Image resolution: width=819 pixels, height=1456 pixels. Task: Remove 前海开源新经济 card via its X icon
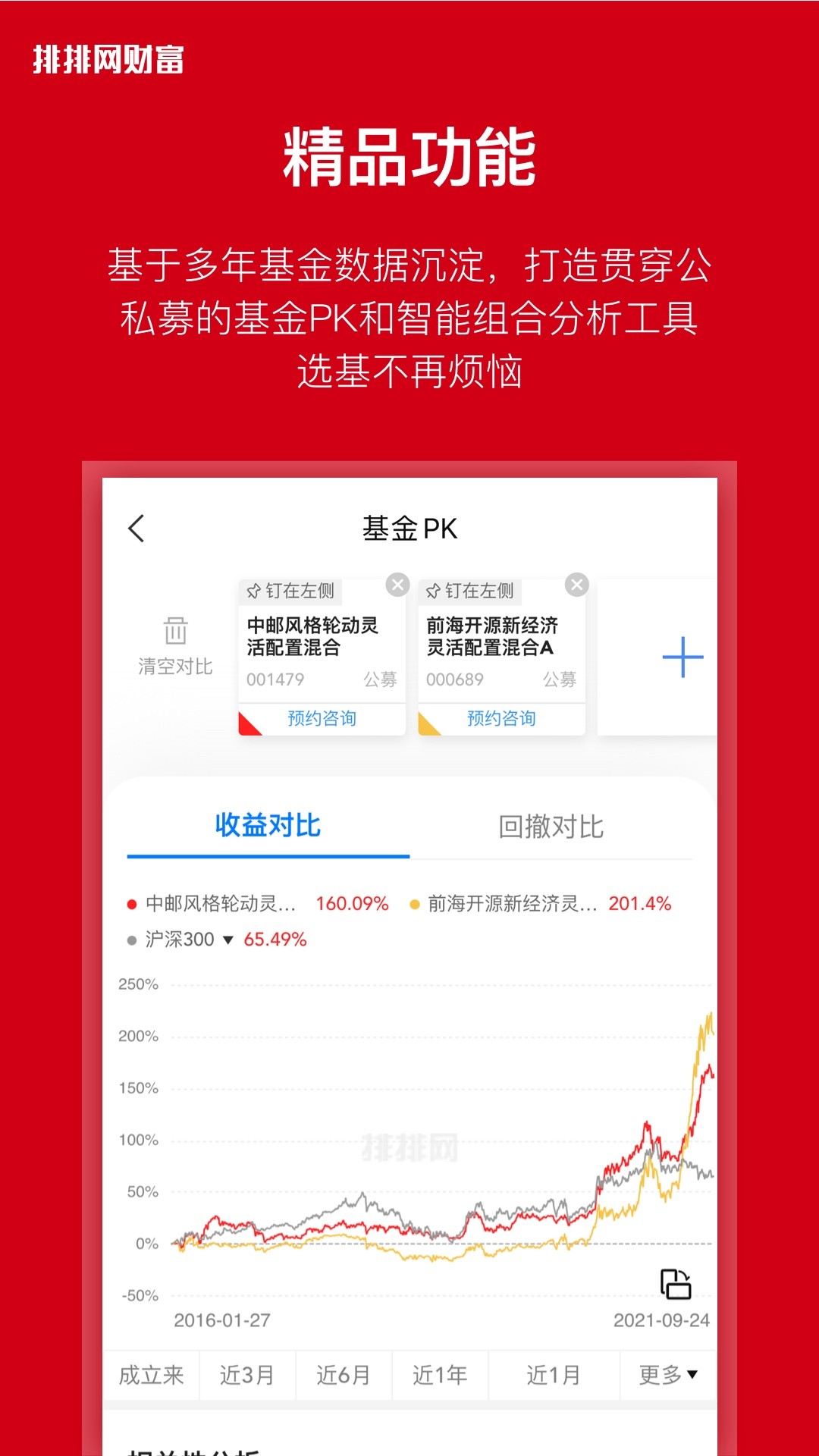pos(577,584)
